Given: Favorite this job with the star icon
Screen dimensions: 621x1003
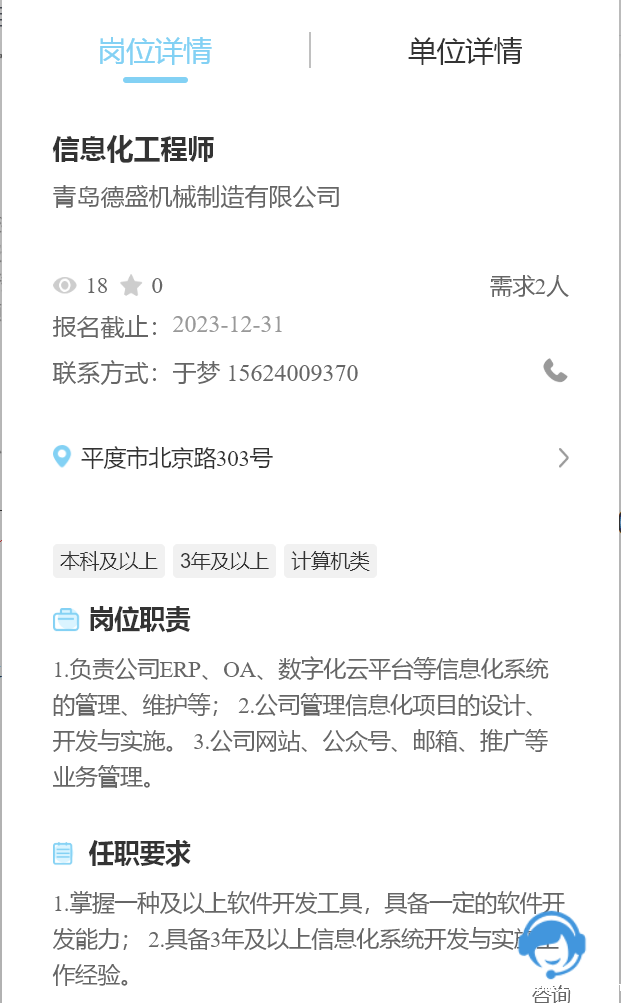Looking at the screenshot, I should pyautogui.click(x=131, y=286).
